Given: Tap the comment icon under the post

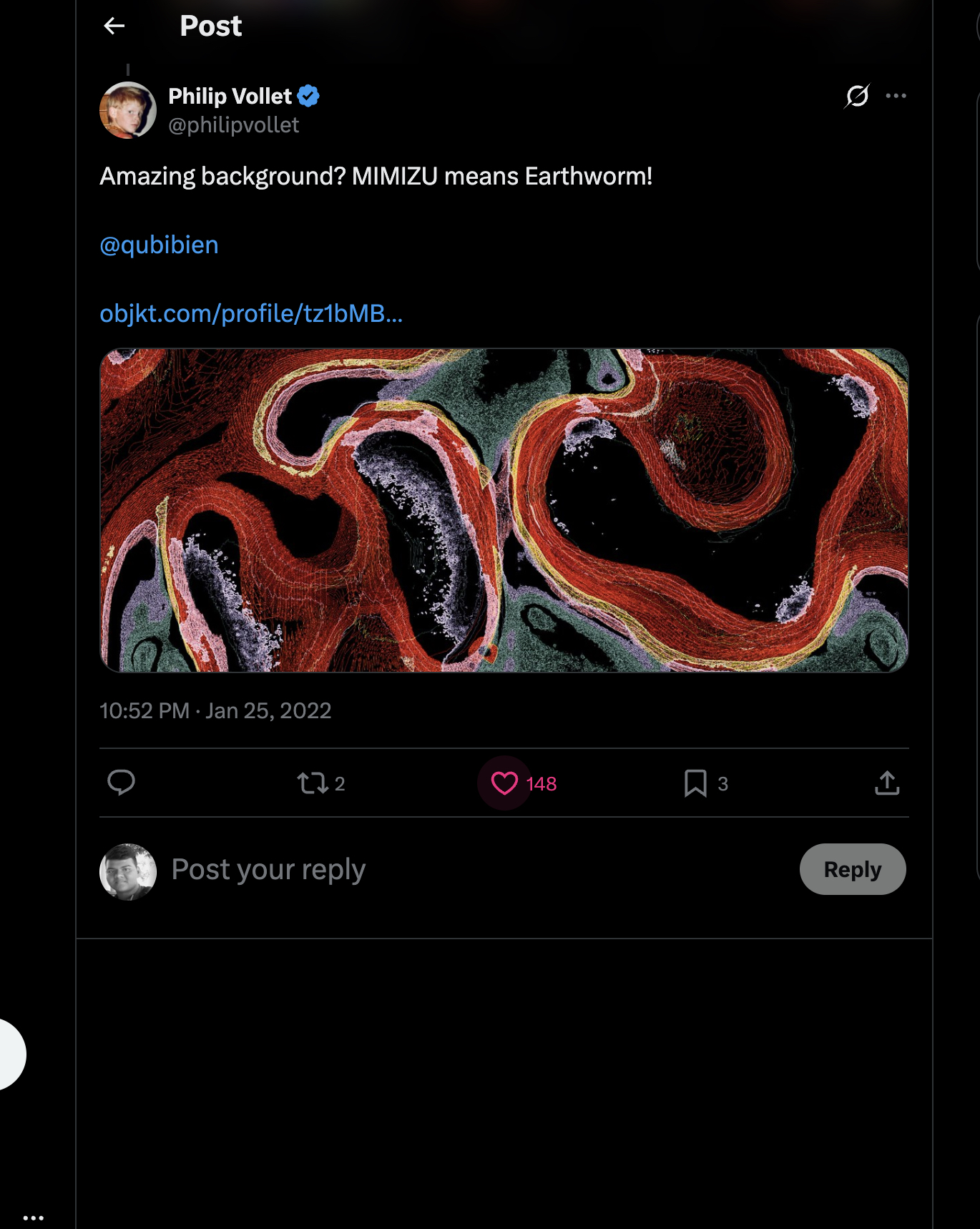Looking at the screenshot, I should point(121,783).
